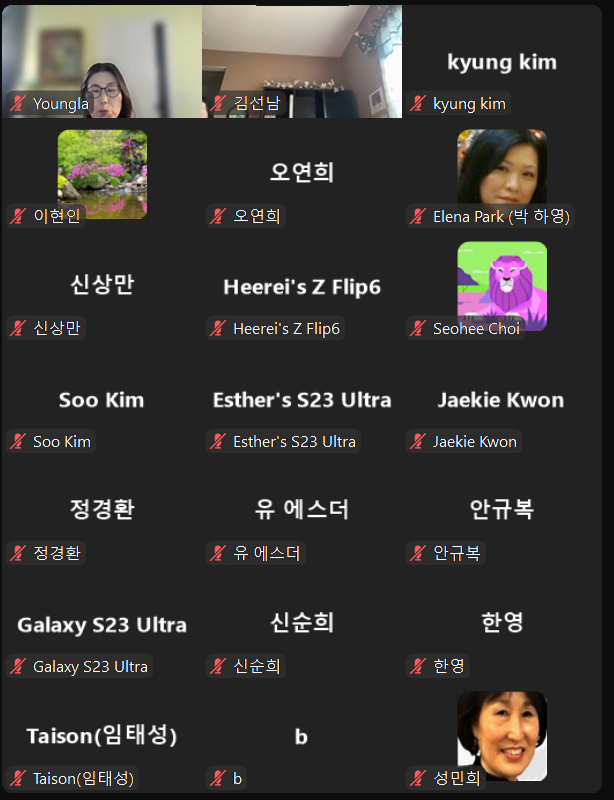This screenshot has height=800, width=614.
Task: Select the Galaxy S23 Ultra tile
Action: [101, 625]
